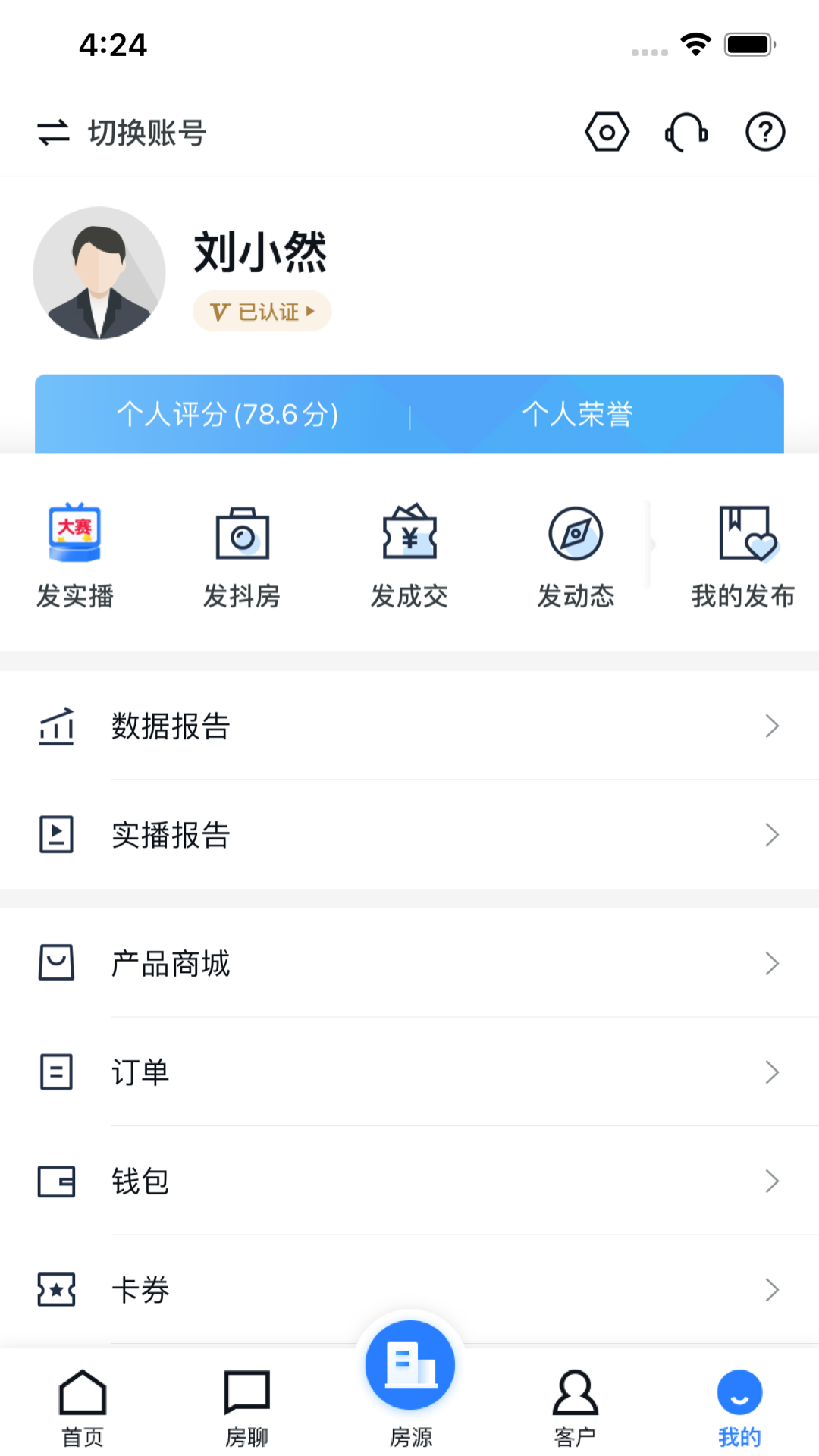The image size is (819, 1456).
Task: Open the 实播报告 row
Action: 409,835
